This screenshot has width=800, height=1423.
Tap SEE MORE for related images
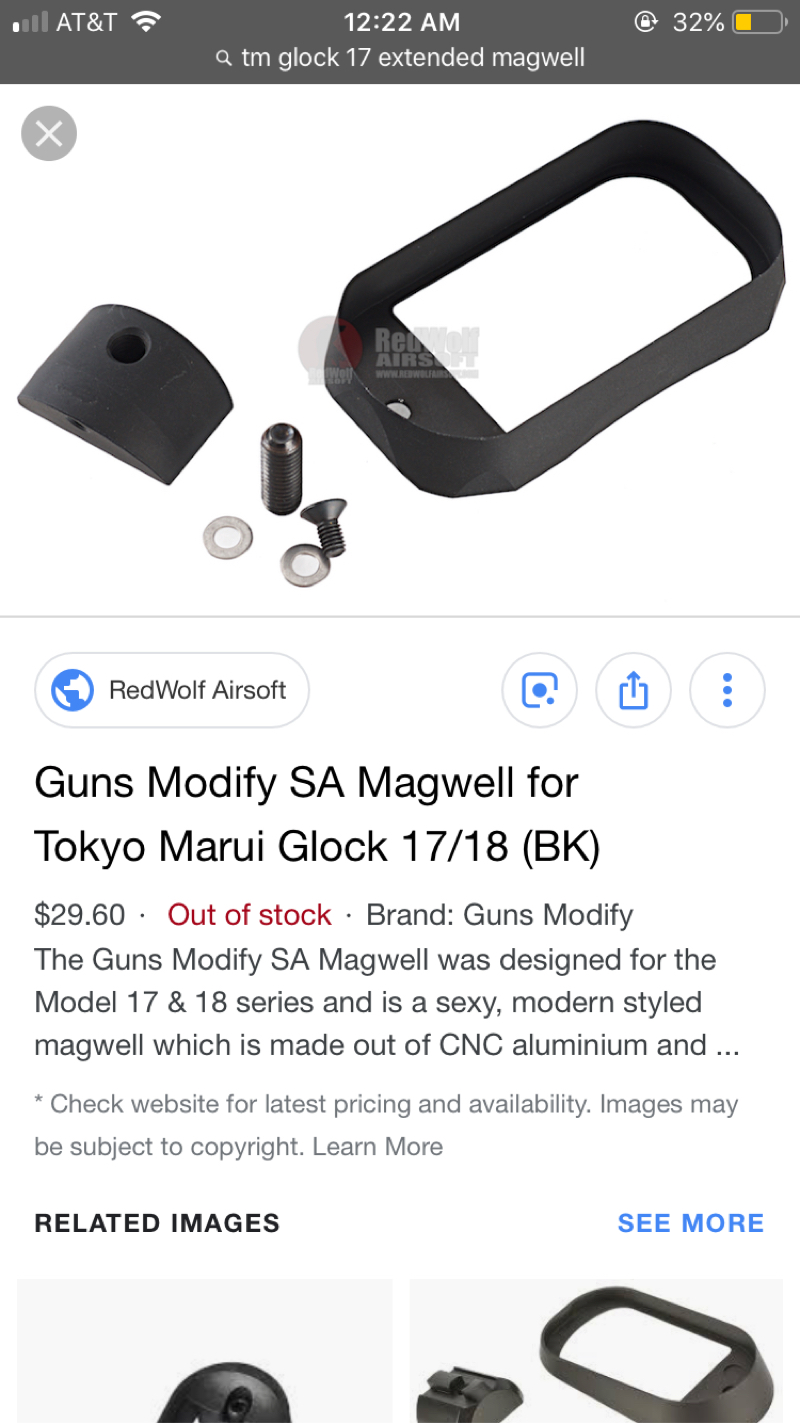[x=690, y=1222]
